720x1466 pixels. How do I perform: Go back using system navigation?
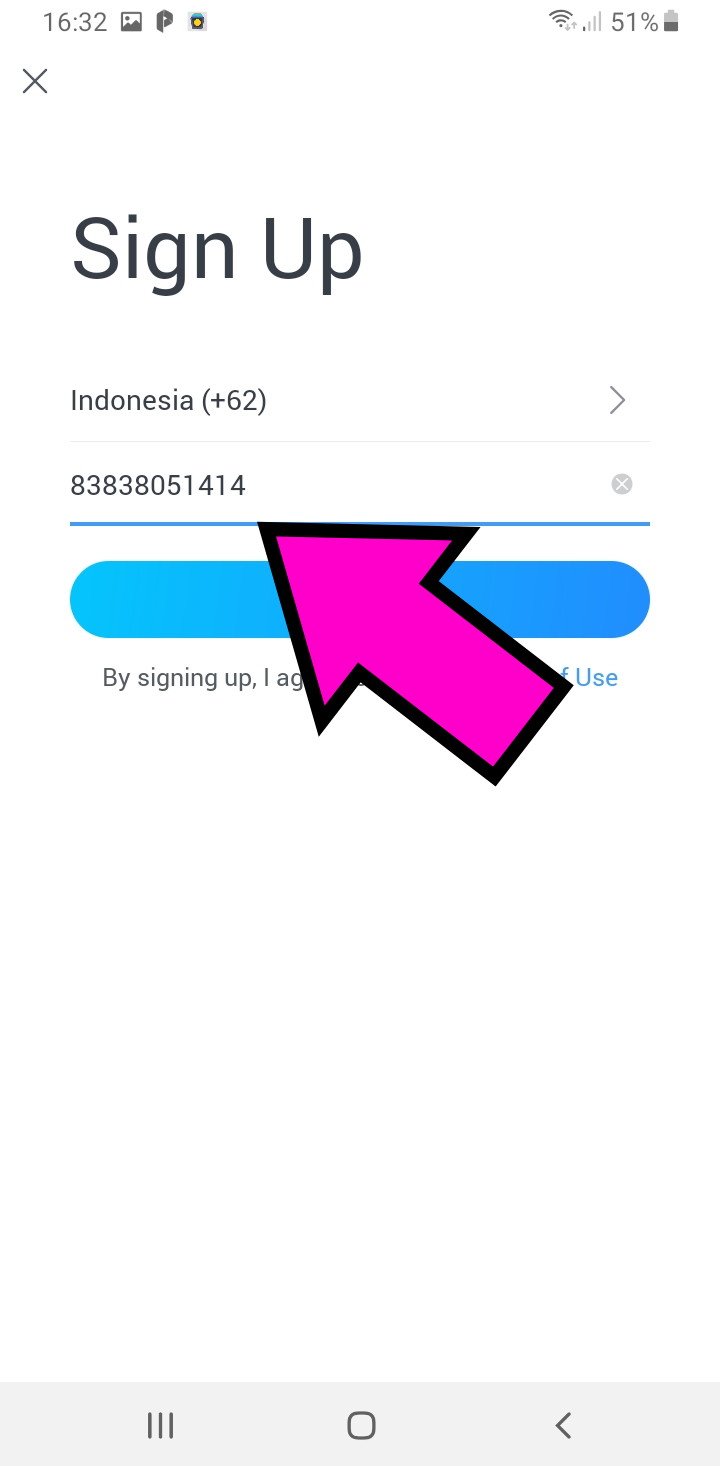pos(563,1425)
